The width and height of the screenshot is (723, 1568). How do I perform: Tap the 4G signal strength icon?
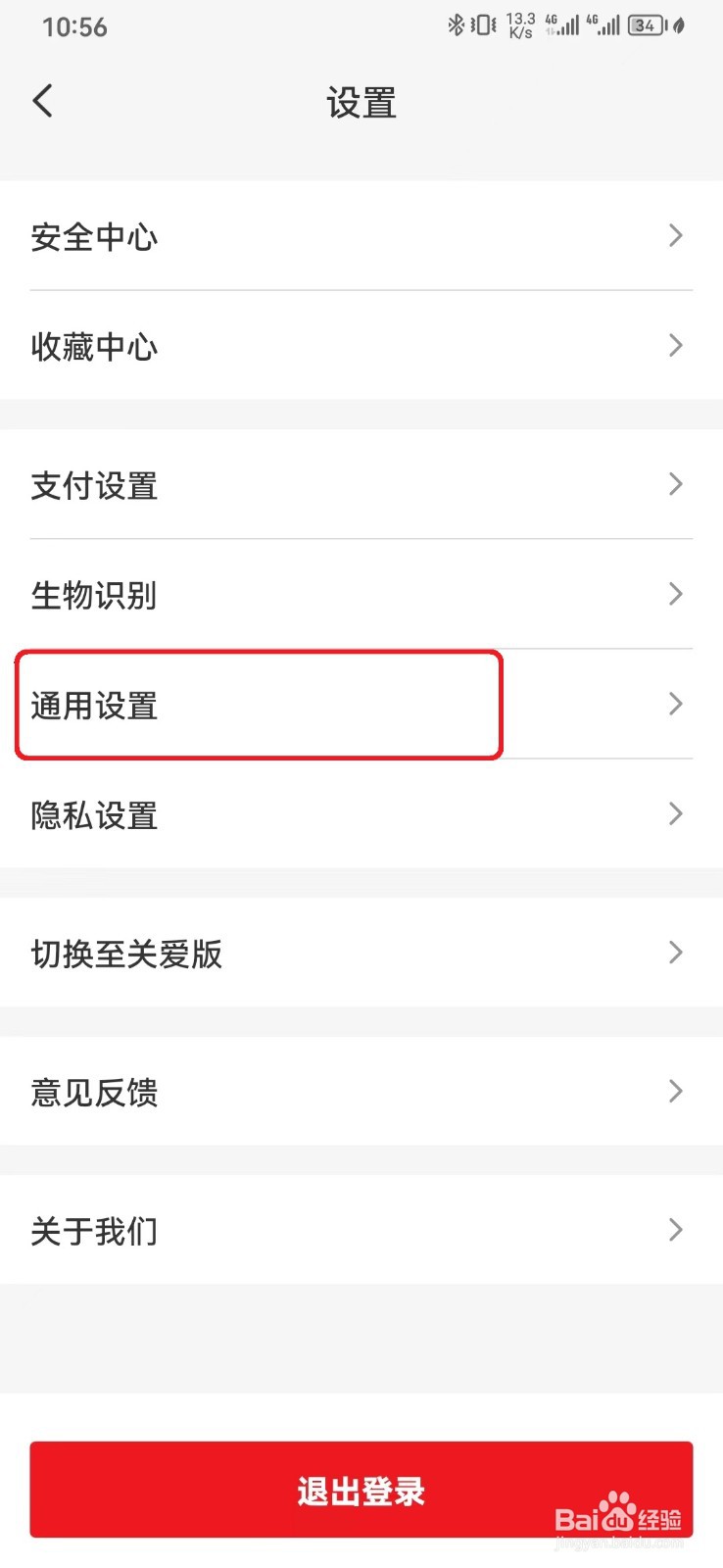click(563, 25)
